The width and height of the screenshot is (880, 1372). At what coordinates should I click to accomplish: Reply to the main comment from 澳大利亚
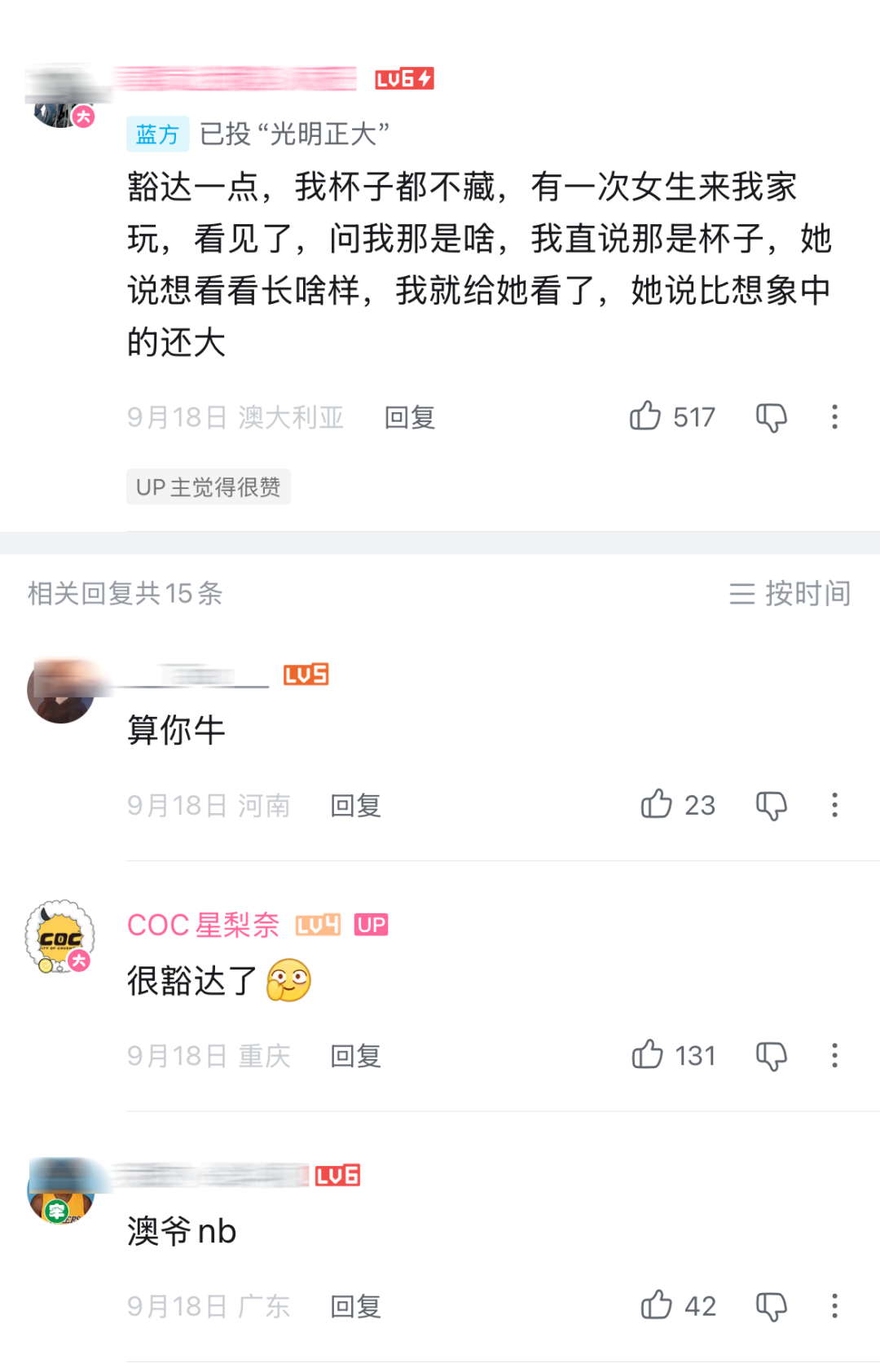coord(409,417)
